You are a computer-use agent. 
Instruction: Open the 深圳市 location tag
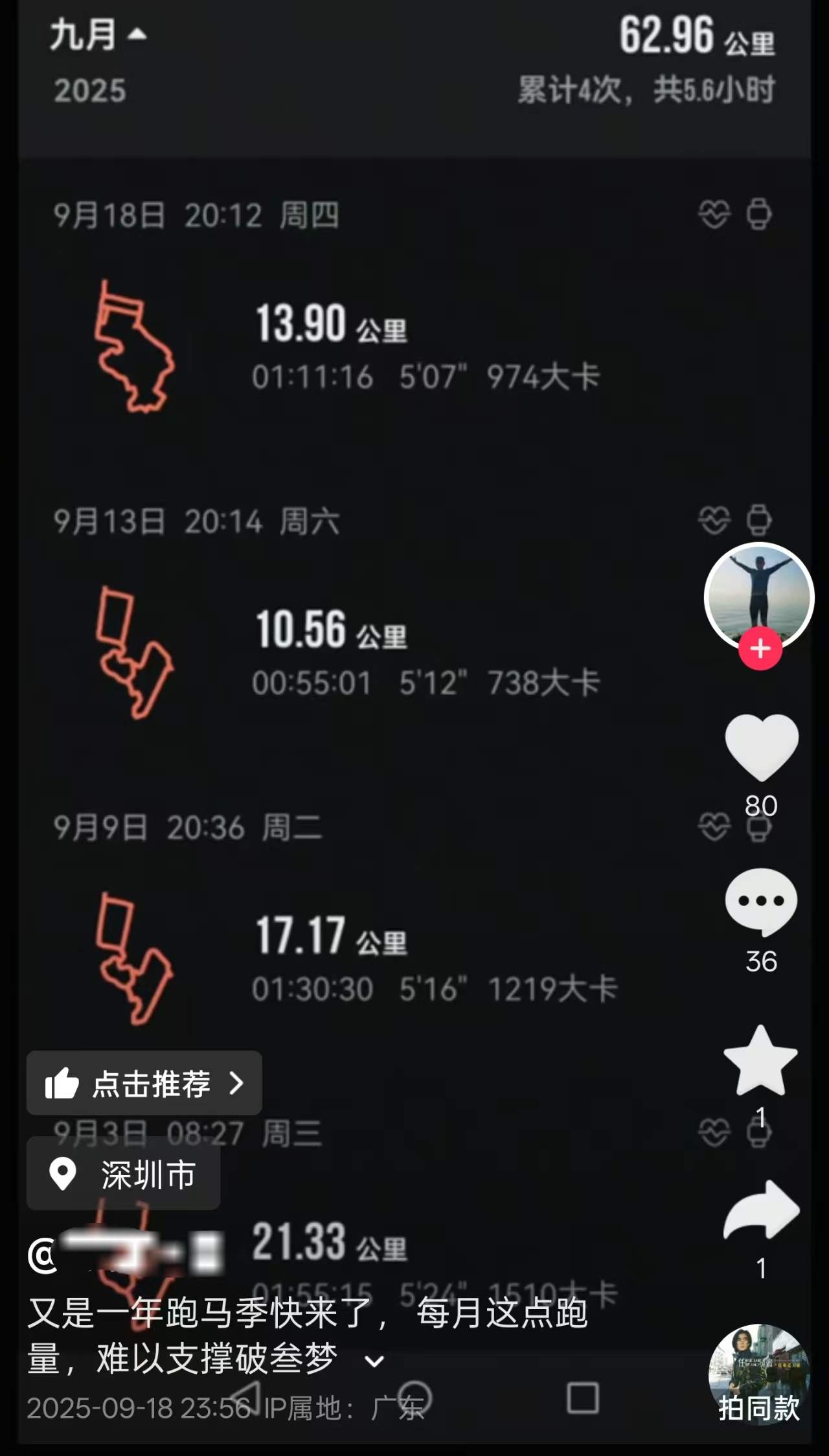[x=123, y=1174]
